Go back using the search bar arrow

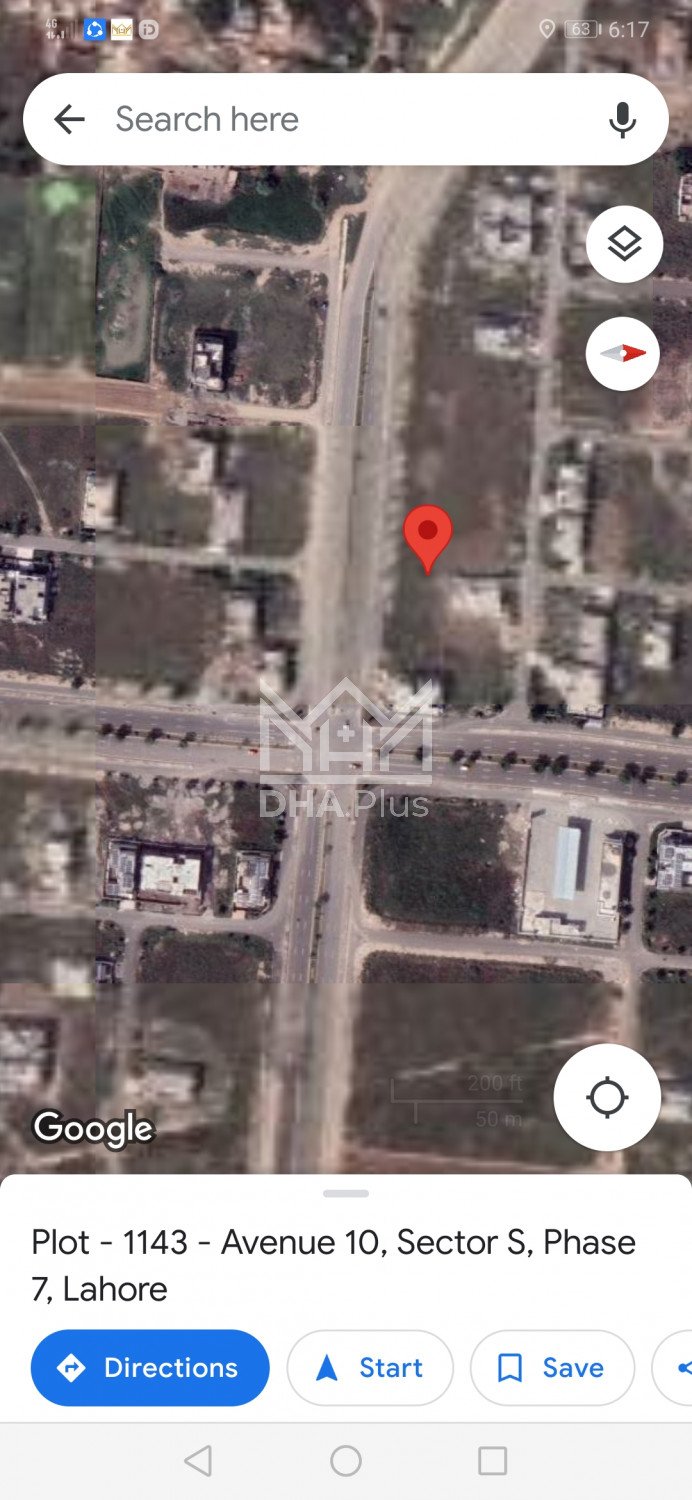(x=69, y=120)
